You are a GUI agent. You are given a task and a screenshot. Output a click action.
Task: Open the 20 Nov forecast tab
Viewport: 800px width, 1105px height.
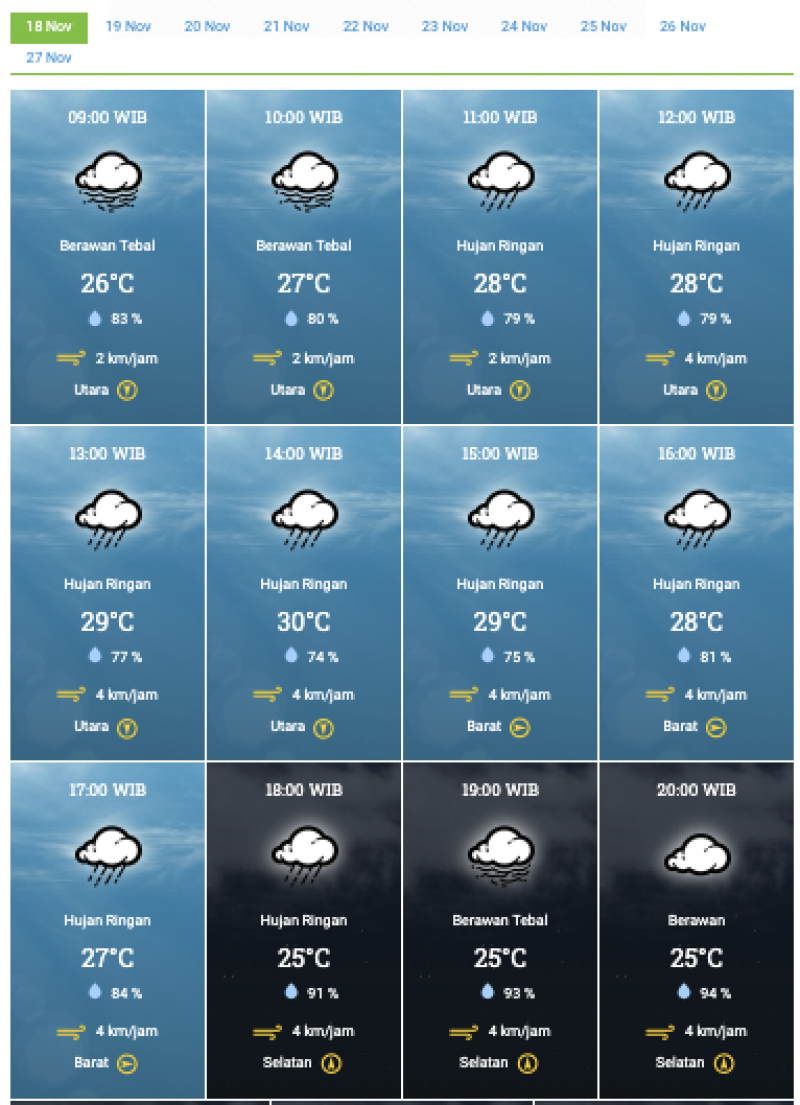pyautogui.click(x=207, y=27)
